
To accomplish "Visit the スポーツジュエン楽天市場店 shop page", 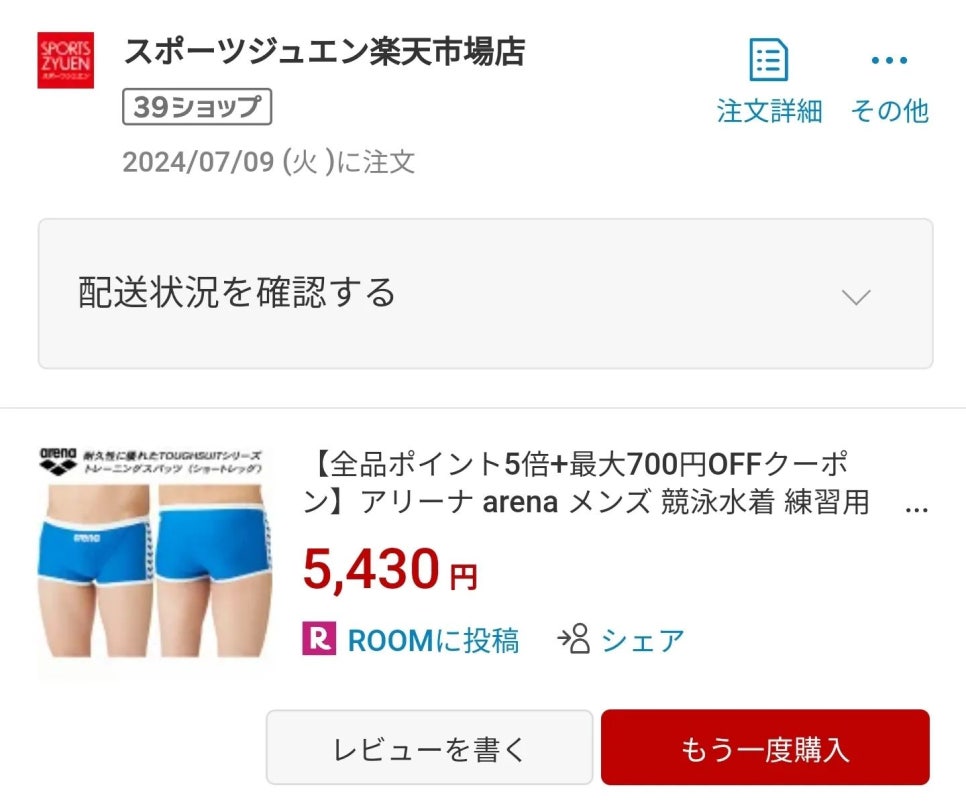I will pos(324,52).
